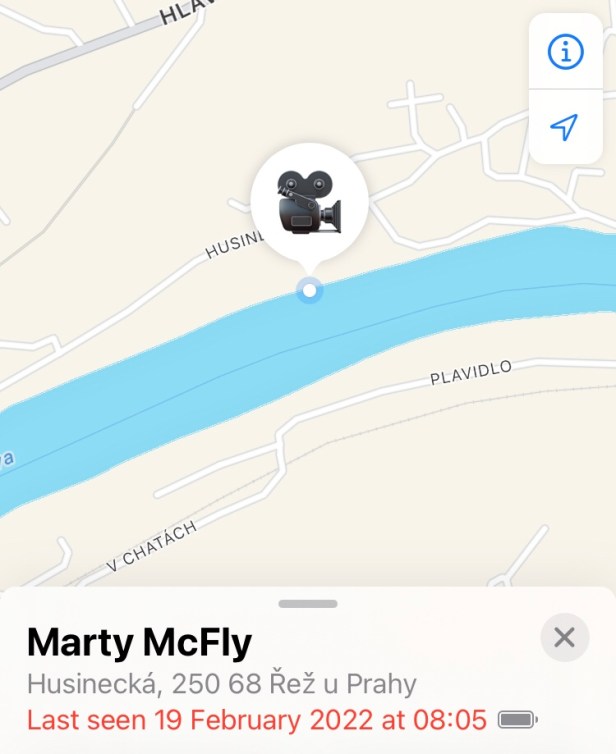The height and width of the screenshot is (754, 616).
Task: Close the Marty McFly details card
Action: point(564,637)
